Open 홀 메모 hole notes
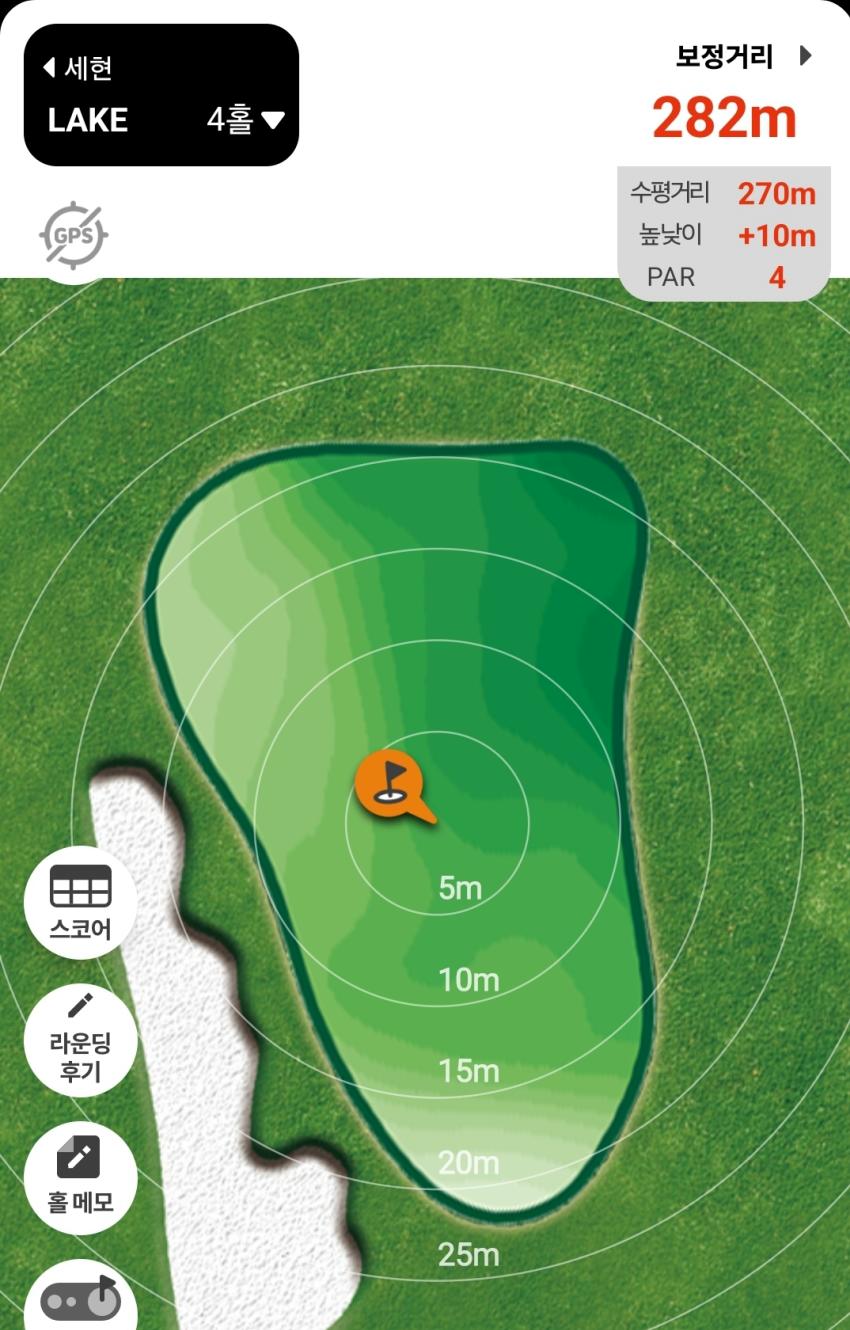The image size is (850, 1330). tap(80, 1177)
